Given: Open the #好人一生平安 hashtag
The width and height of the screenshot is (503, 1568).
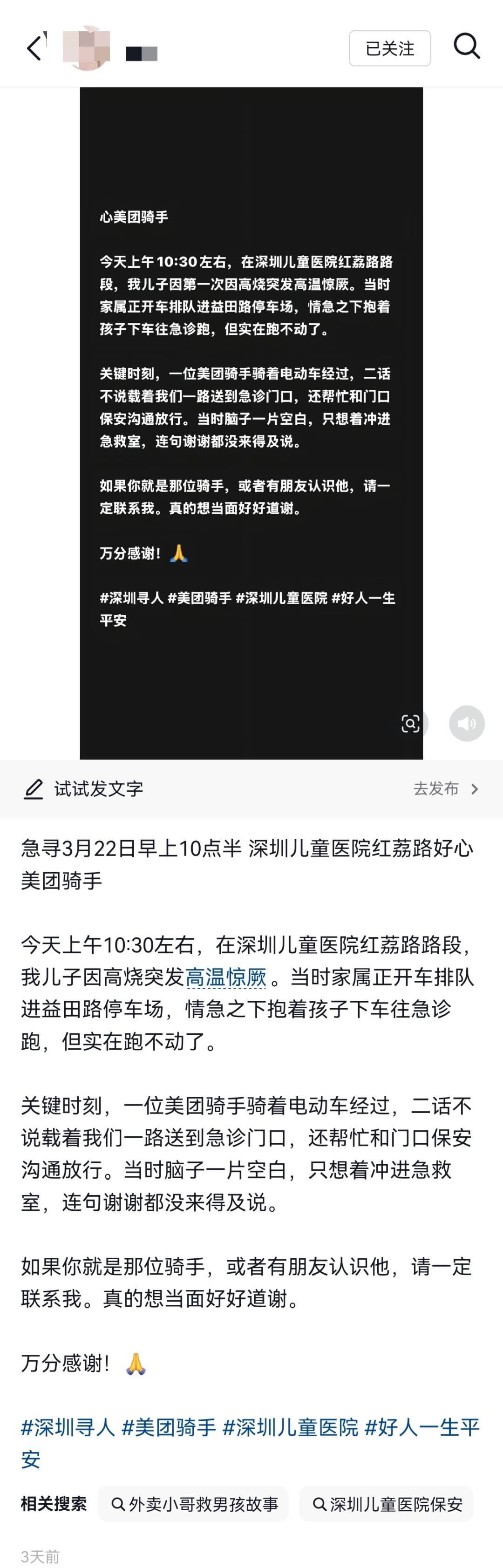Looking at the screenshot, I should (x=421, y=1427).
